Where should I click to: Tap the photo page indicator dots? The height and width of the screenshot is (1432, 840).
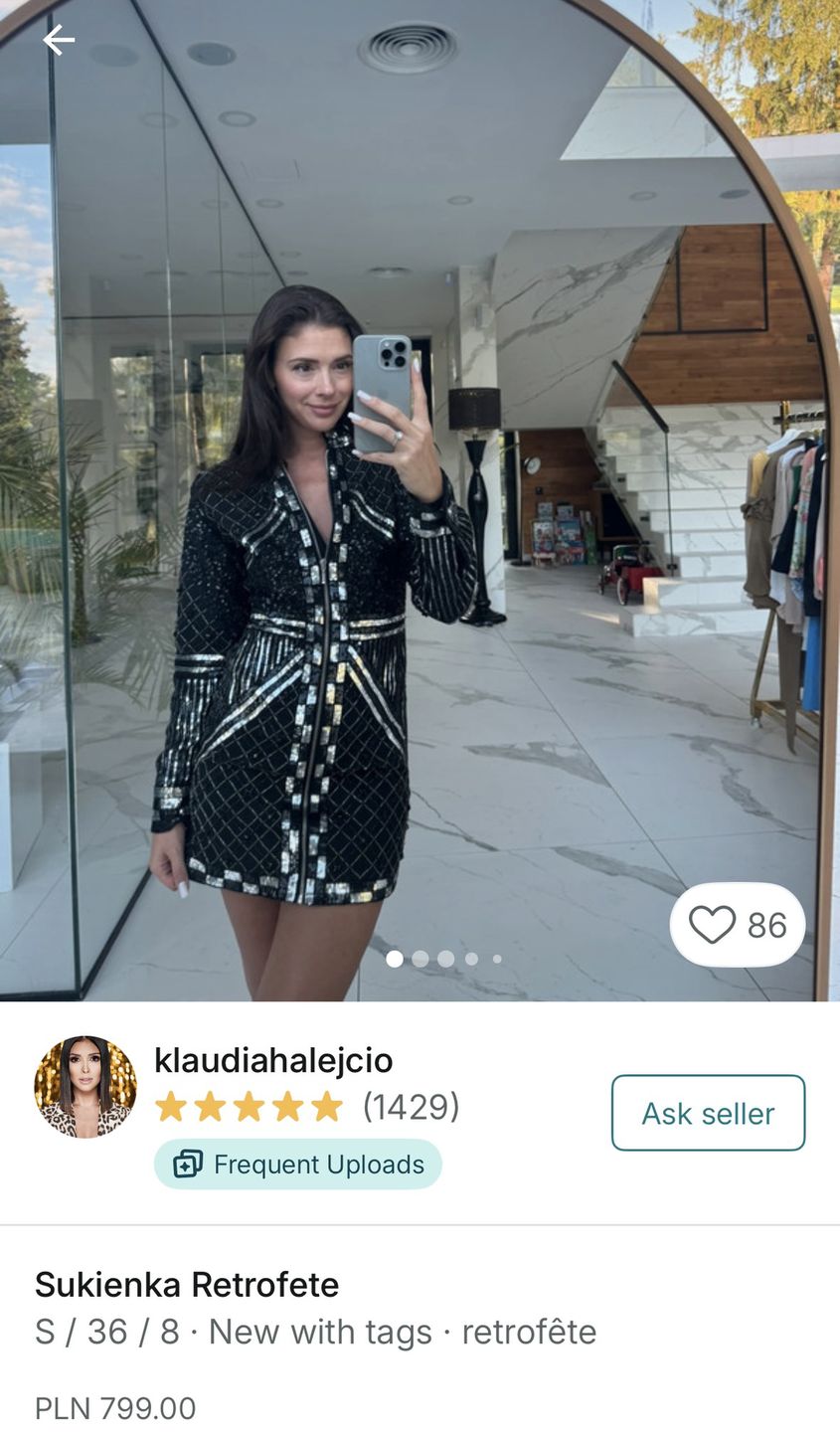[444, 959]
